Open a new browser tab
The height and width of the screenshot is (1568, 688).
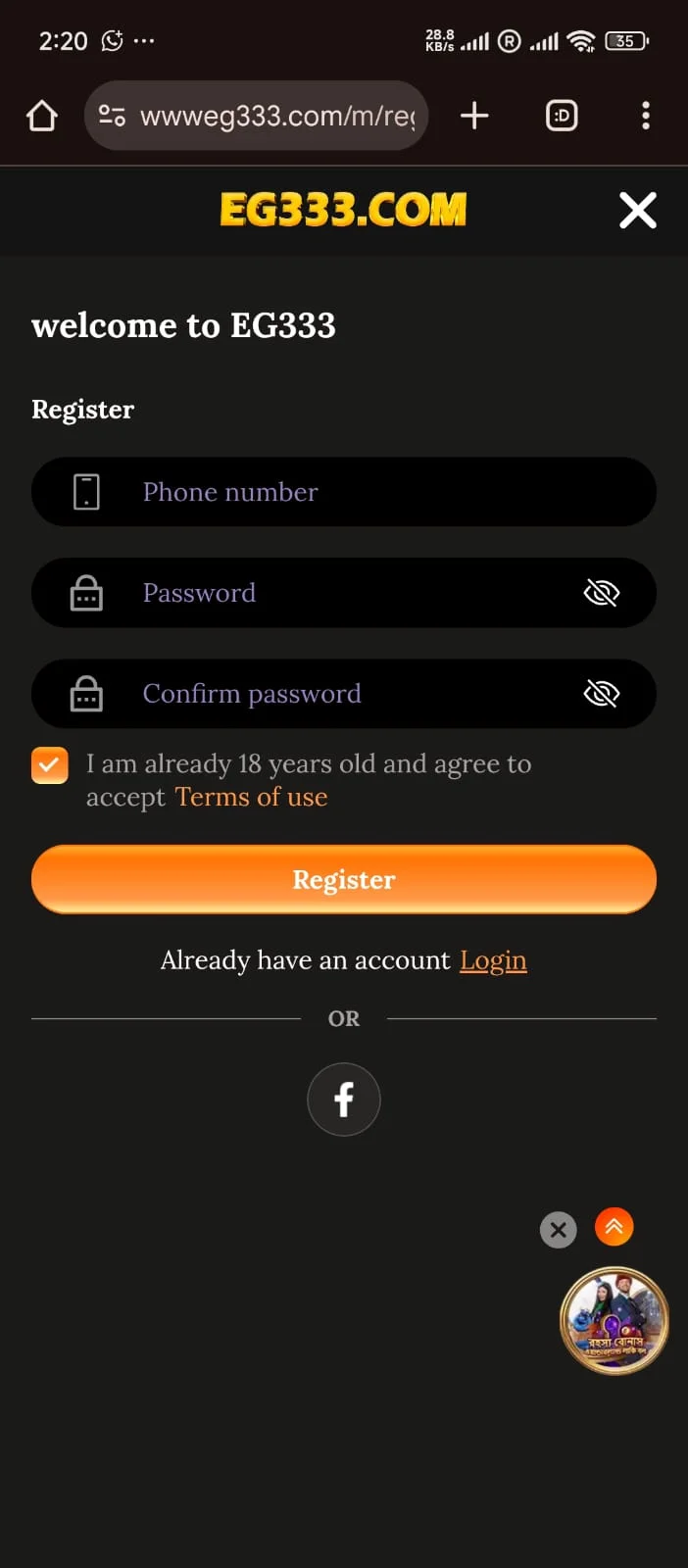tap(474, 116)
